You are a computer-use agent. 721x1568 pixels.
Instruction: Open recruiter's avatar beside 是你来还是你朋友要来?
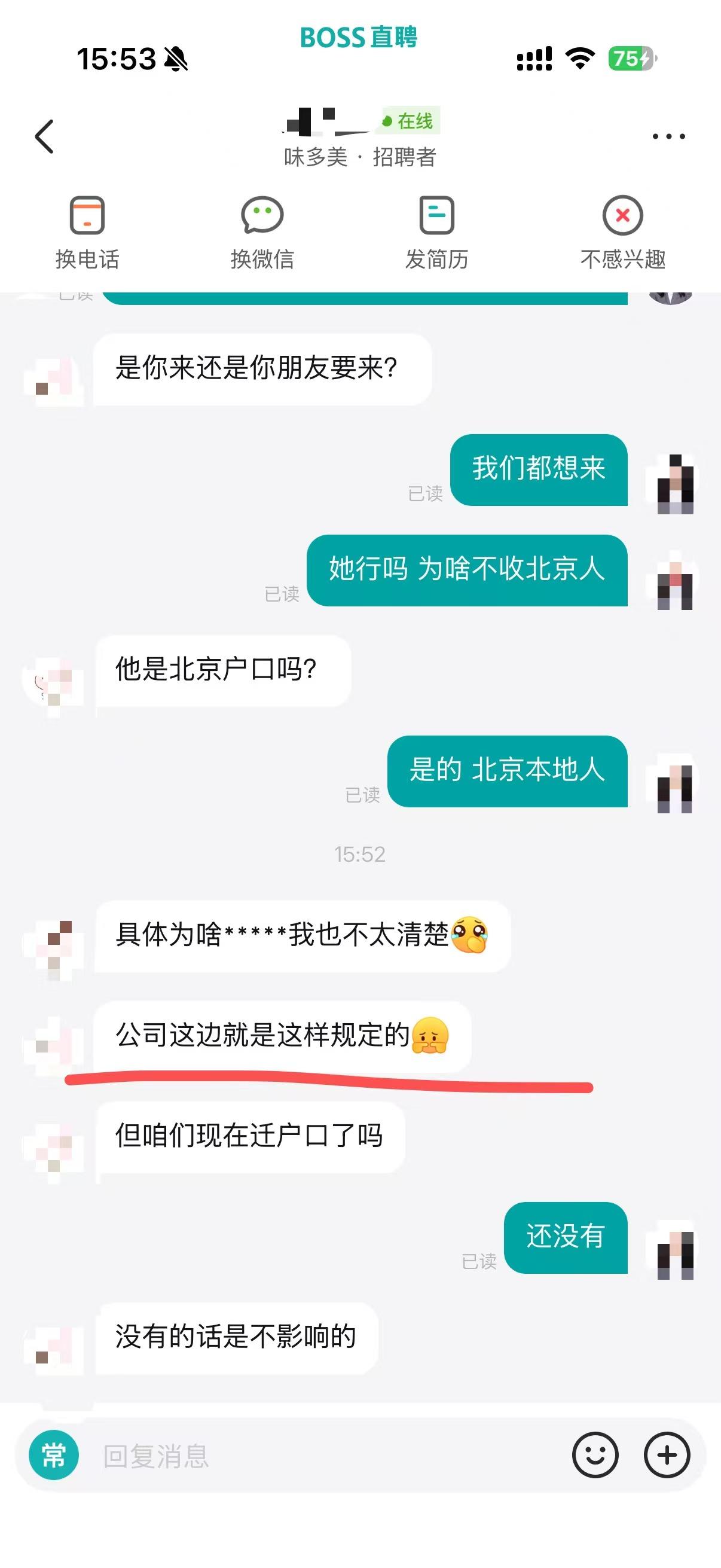pos(54,381)
